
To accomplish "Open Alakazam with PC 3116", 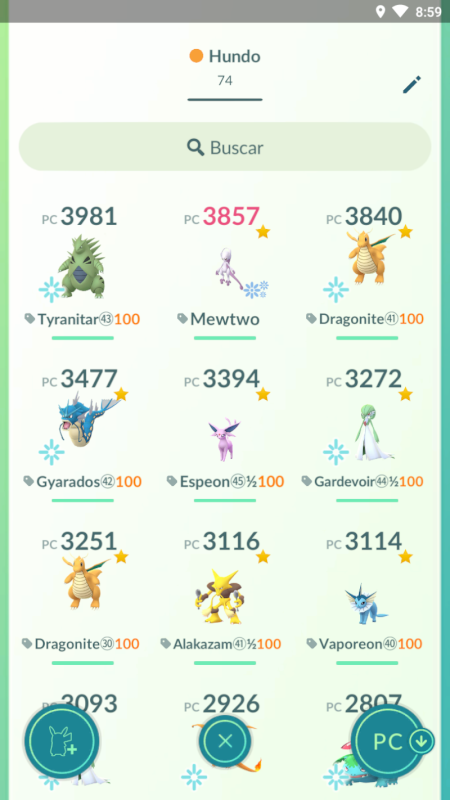I will tap(224, 597).
